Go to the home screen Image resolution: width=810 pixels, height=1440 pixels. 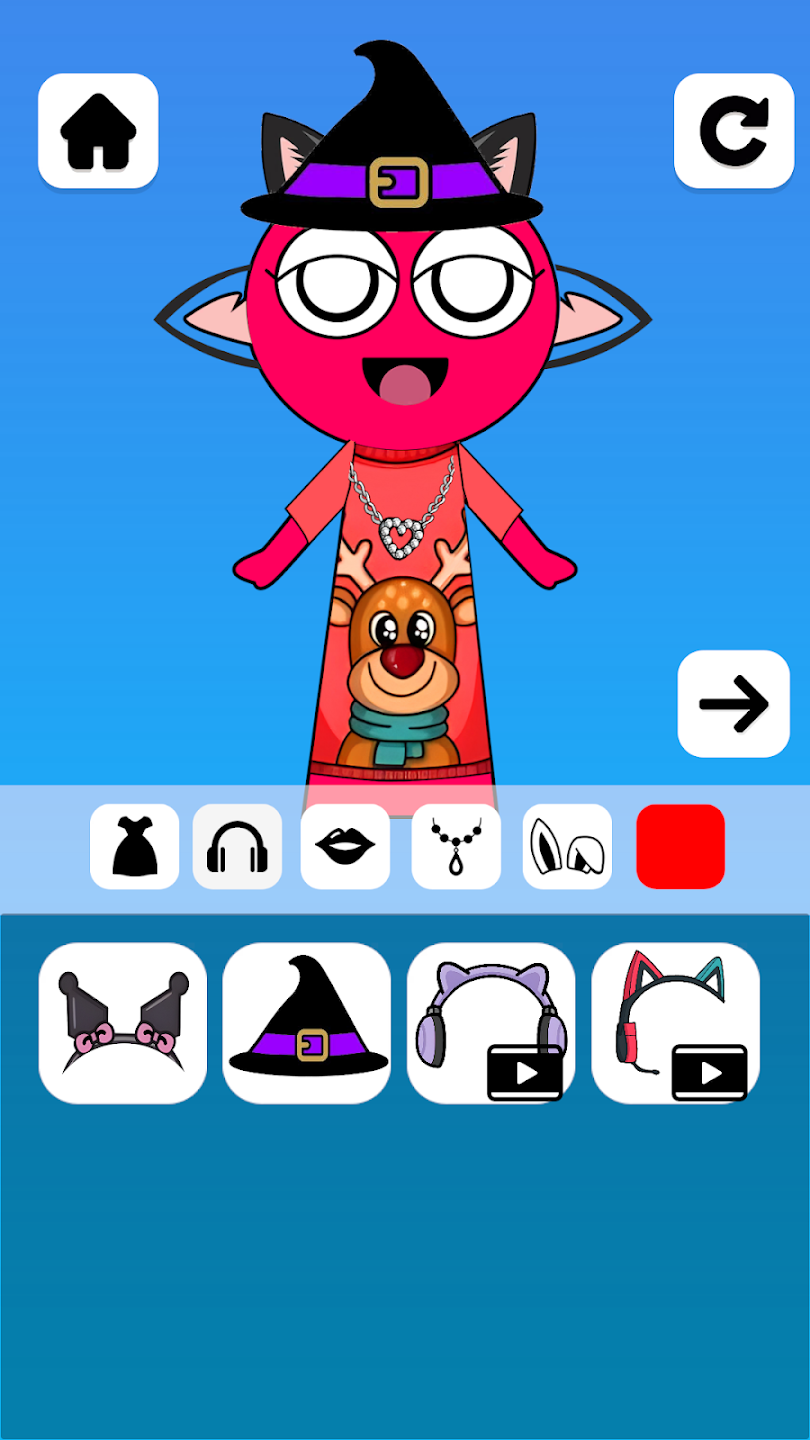coord(98,131)
